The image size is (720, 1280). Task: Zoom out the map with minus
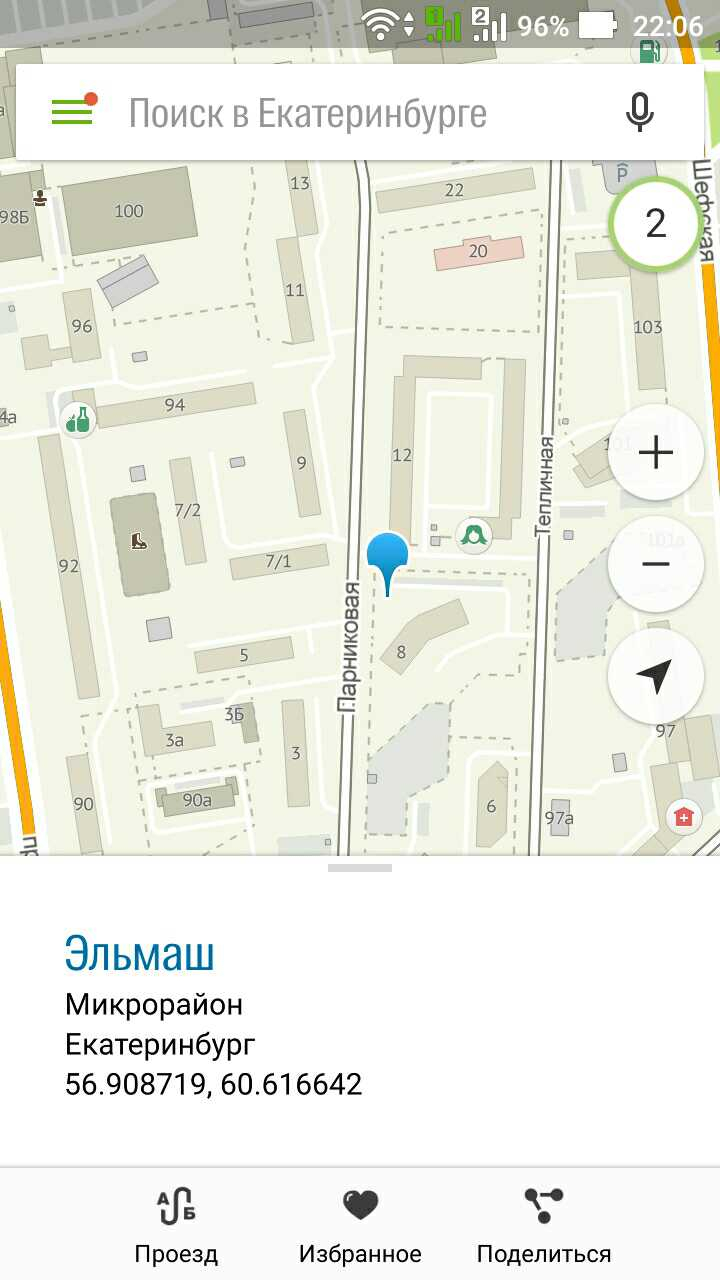[x=655, y=564]
